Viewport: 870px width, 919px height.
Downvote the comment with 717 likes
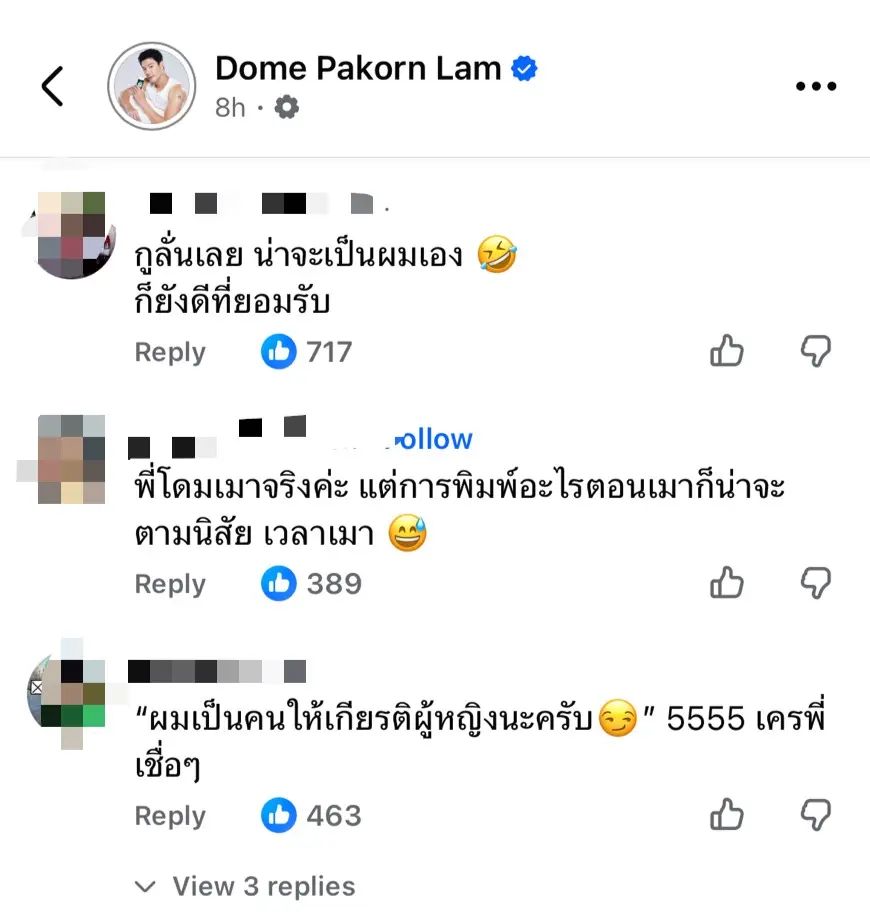pos(817,351)
